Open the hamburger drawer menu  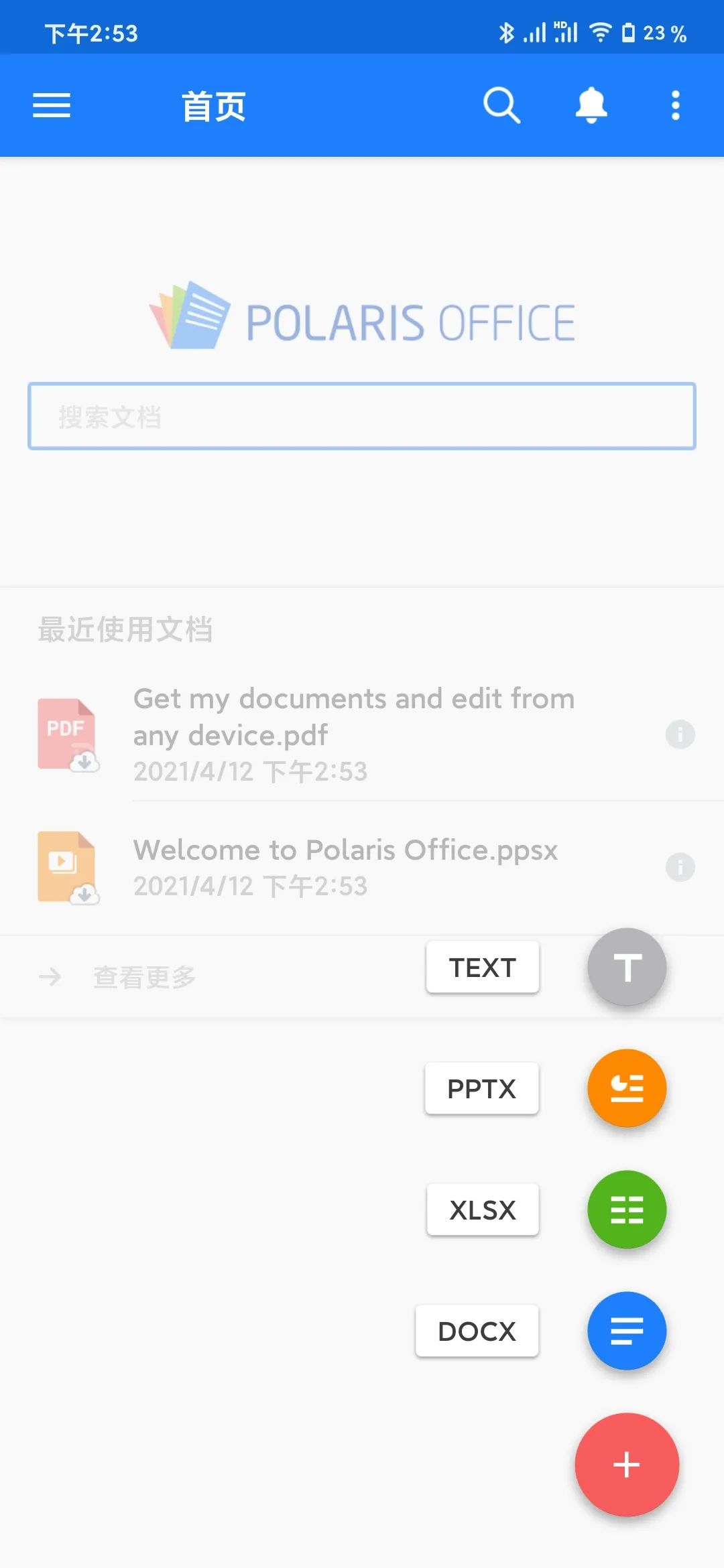click(52, 105)
